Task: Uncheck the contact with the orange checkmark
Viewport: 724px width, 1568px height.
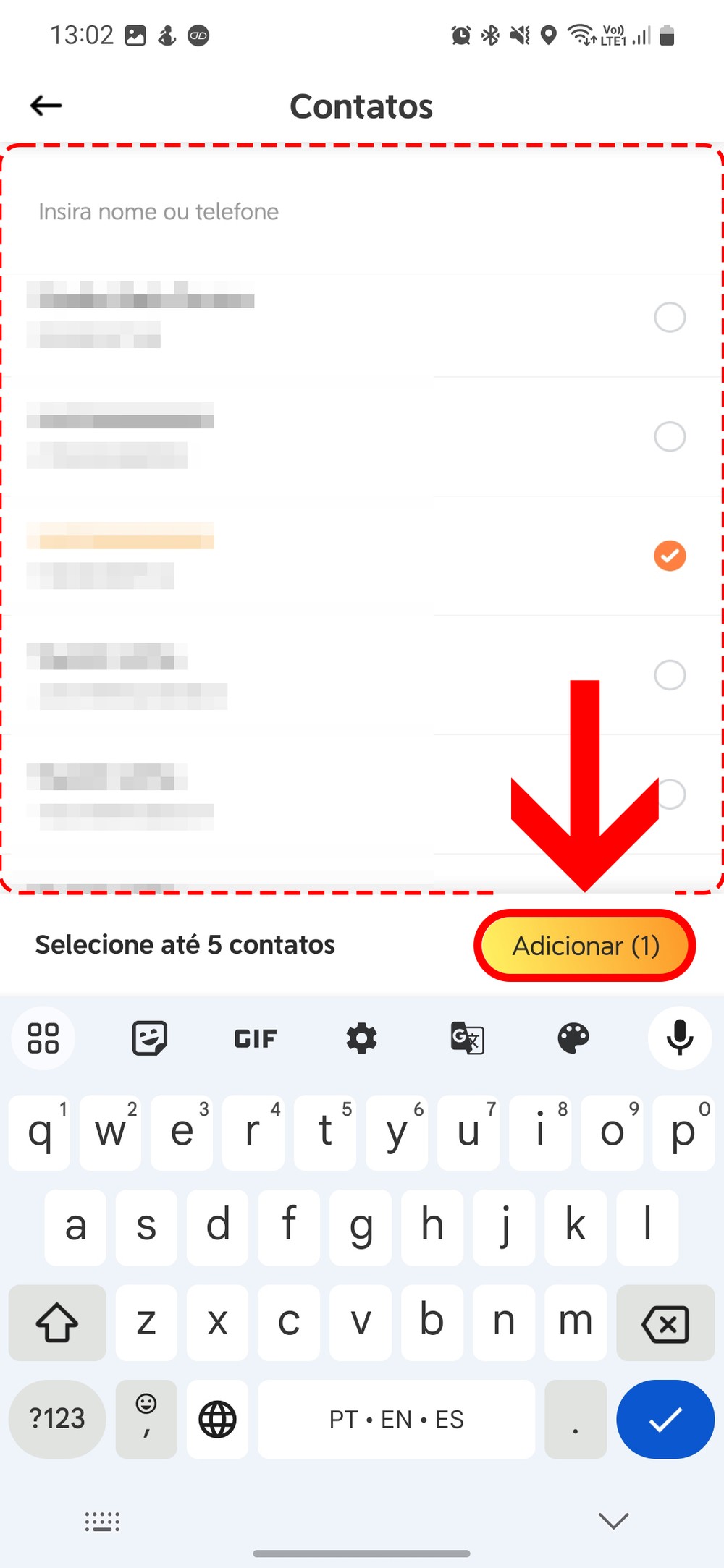Action: click(670, 556)
